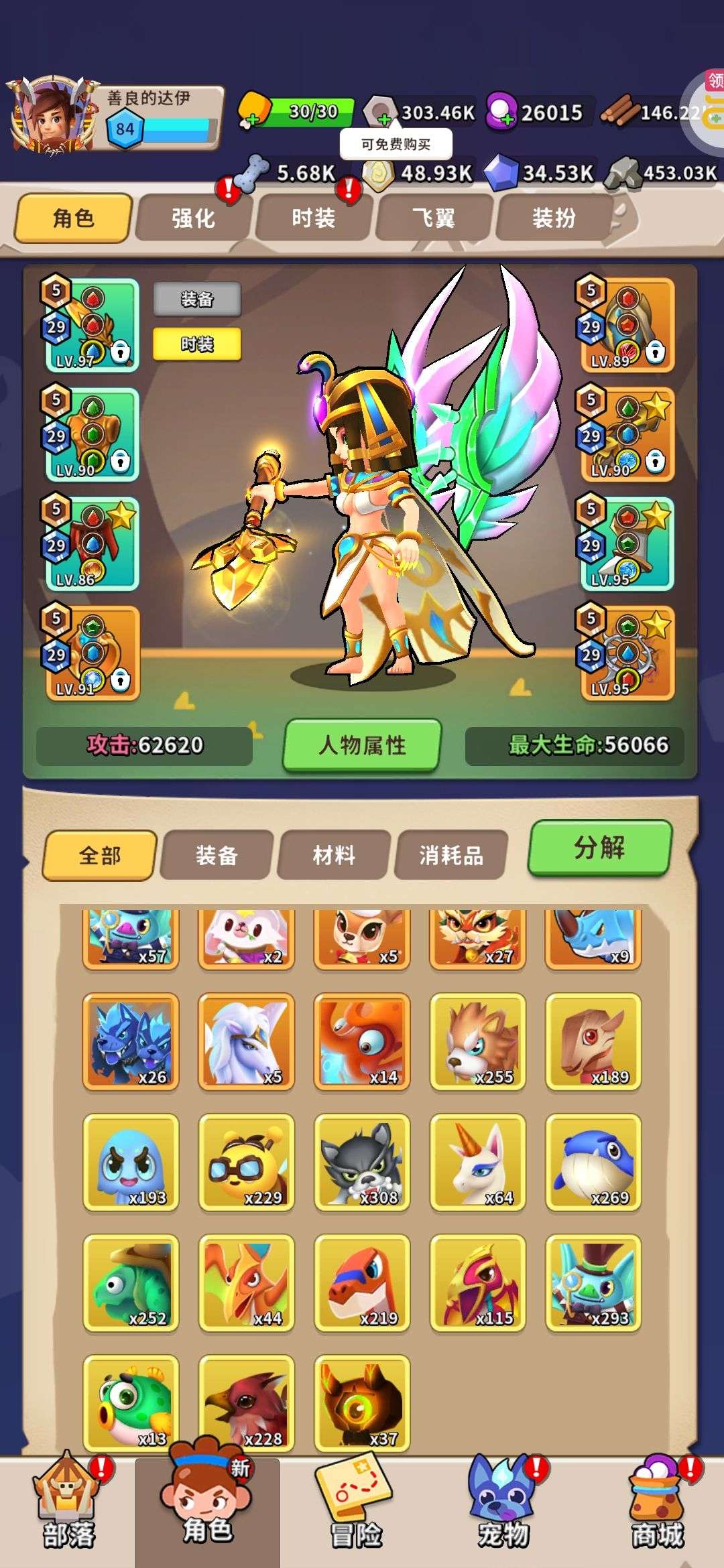Open the LV.89 helmet equipment slot
Viewport: 724px width, 1568px height.
(627, 325)
